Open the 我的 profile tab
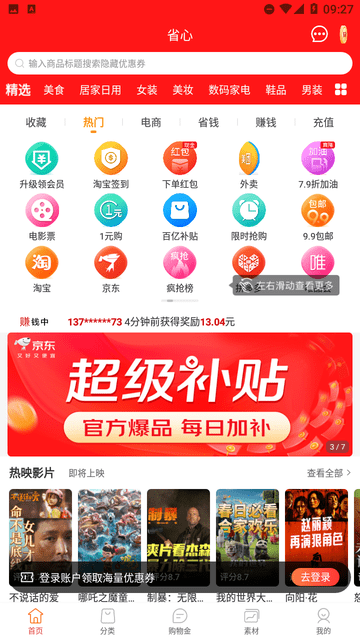 [323, 621]
